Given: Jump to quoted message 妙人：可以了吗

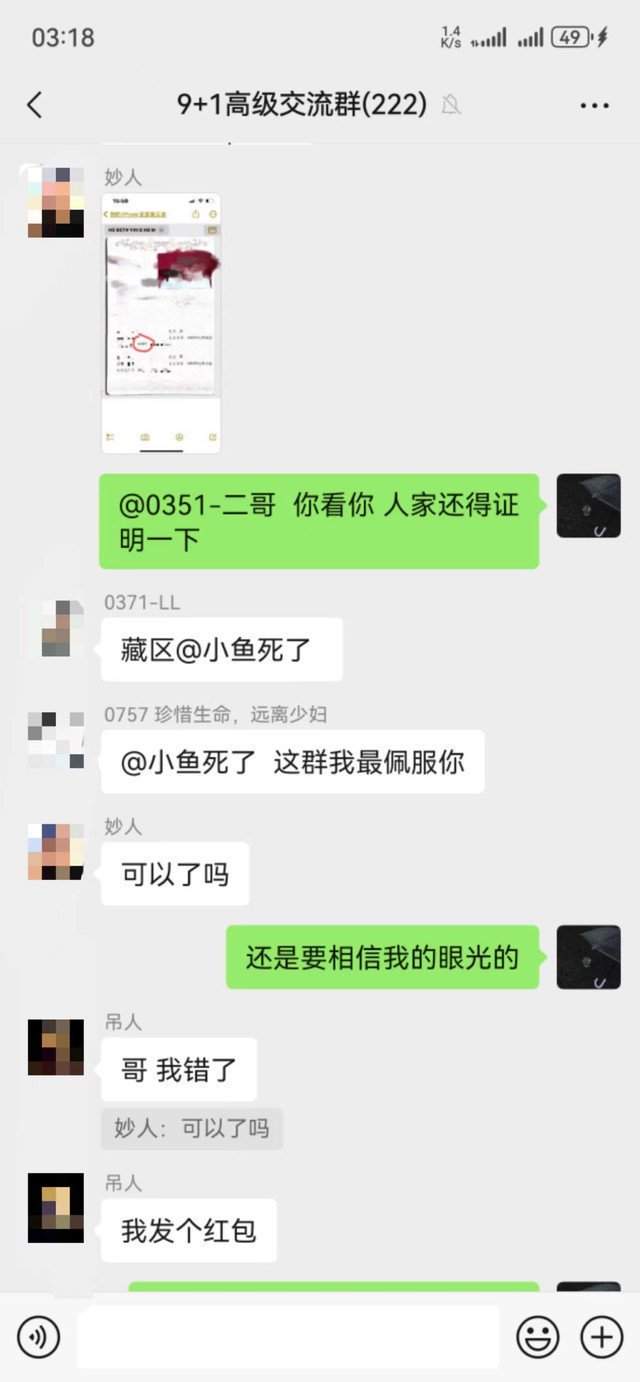Looking at the screenshot, I should 192,1129.
